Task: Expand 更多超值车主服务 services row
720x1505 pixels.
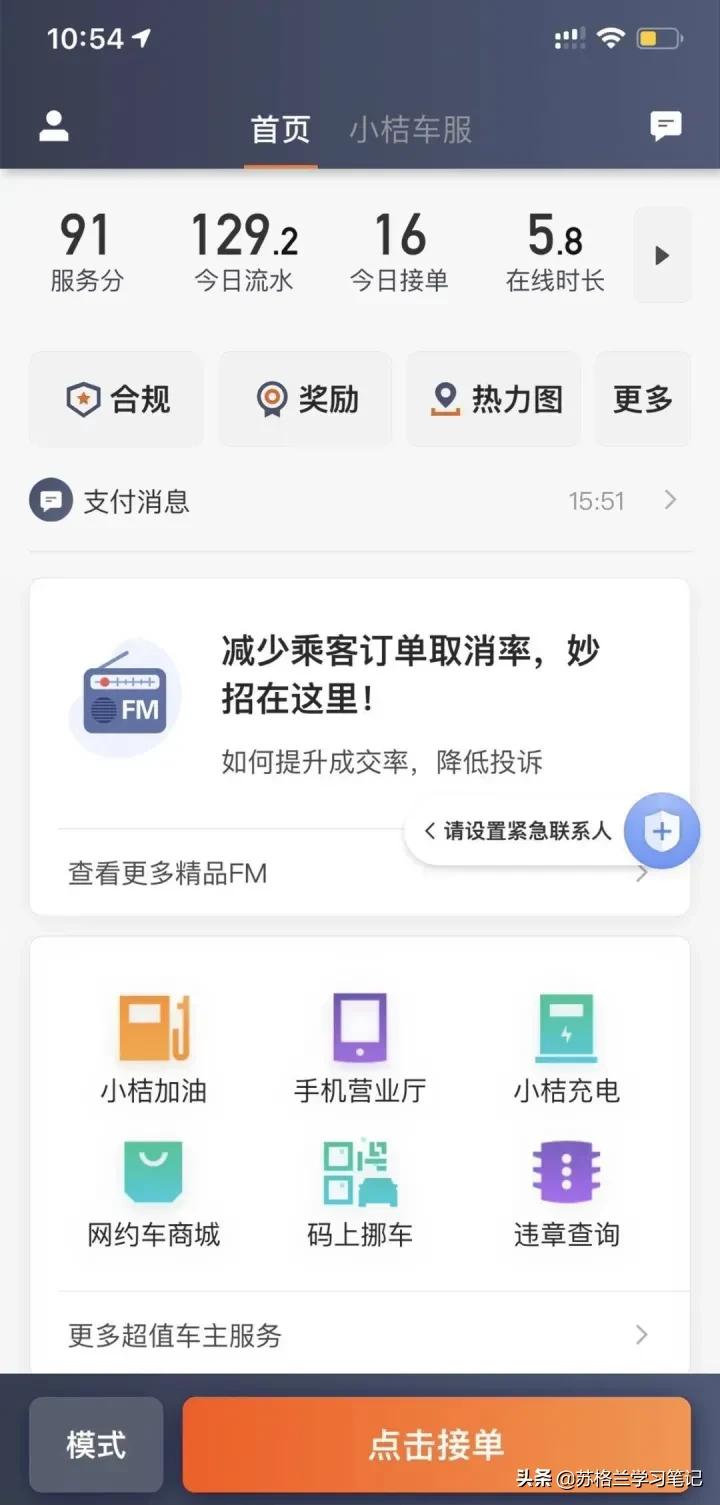Action: click(x=360, y=1335)
